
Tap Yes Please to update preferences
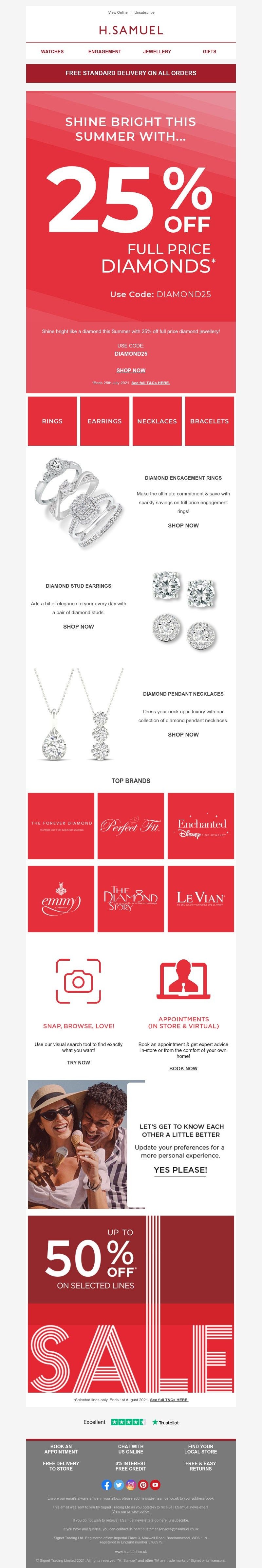point(180,1169)
